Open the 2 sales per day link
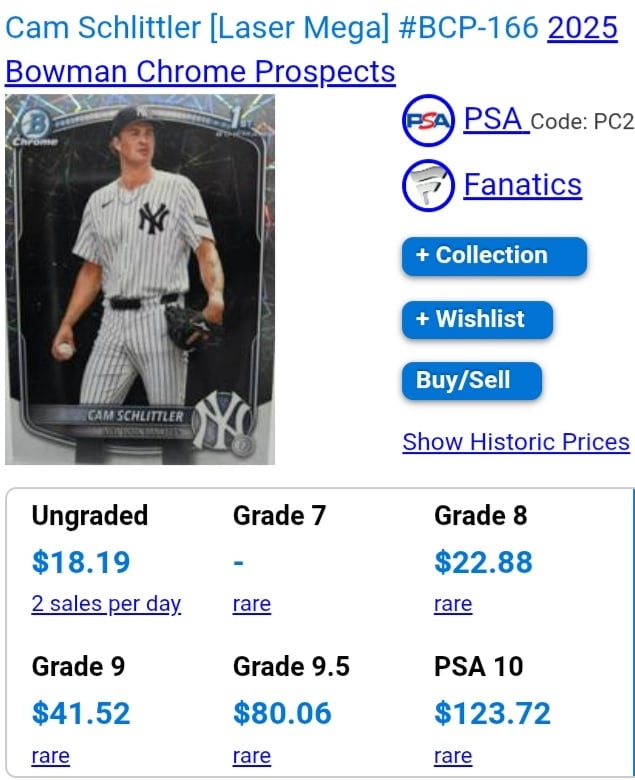 106,604
